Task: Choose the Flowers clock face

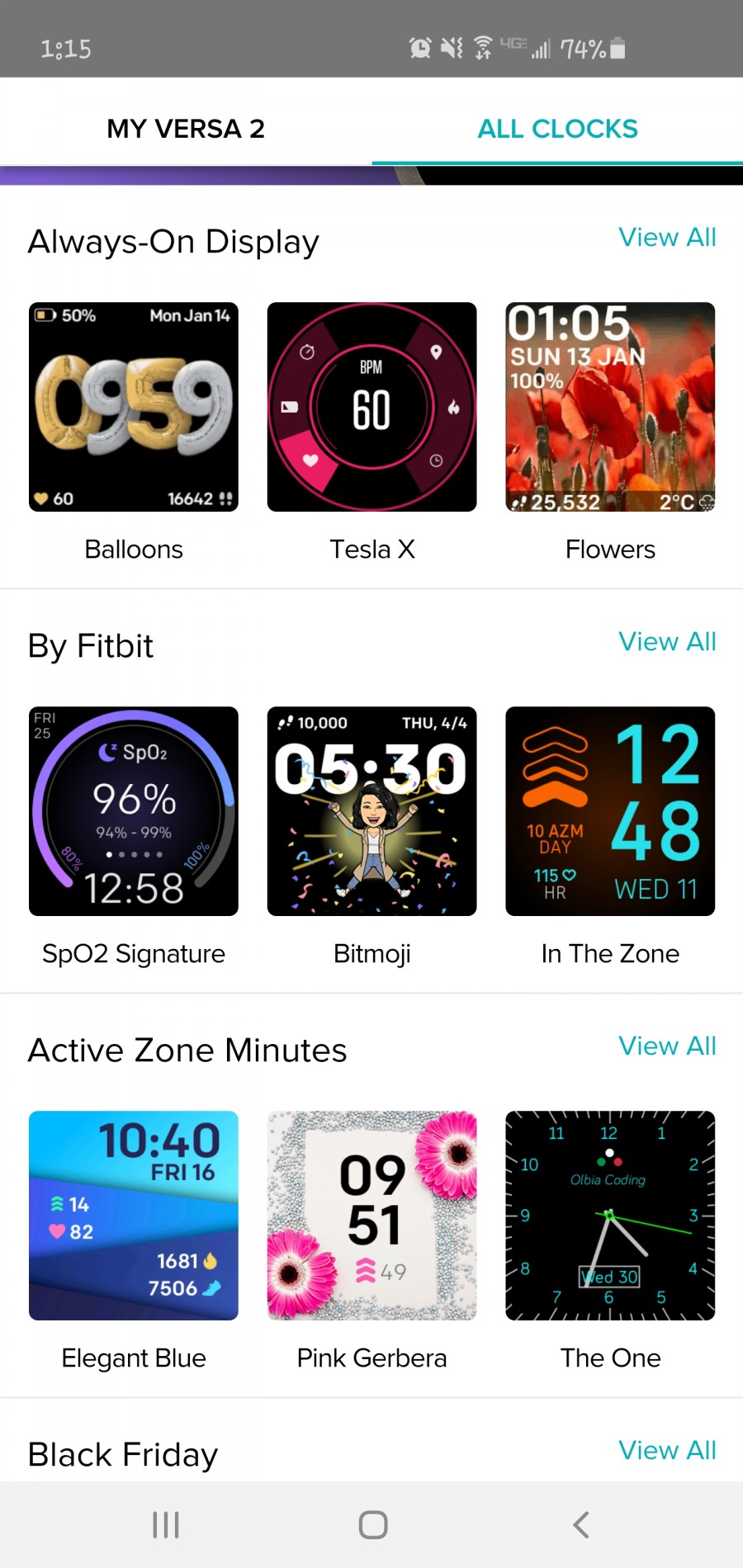Action: 610,407
